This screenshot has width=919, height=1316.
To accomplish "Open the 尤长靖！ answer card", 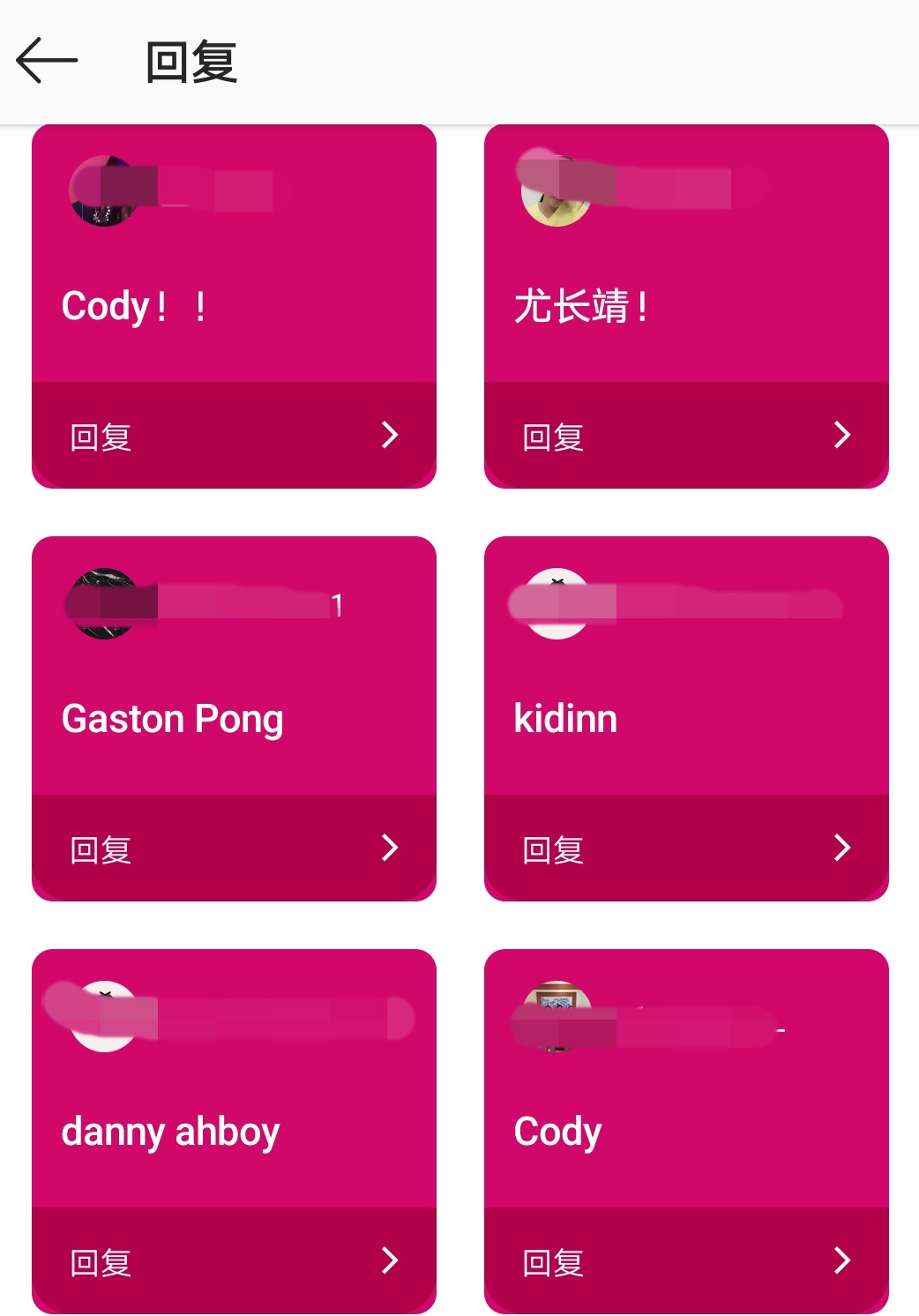I will [685, 282].
